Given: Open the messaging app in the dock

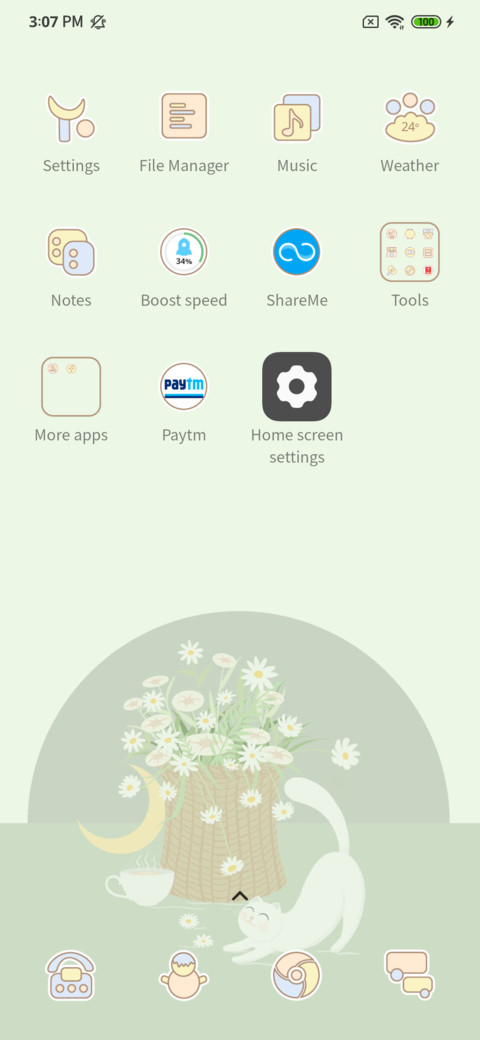Looking at the screenshot, I should pyautogui.click(x=410, y=974).
